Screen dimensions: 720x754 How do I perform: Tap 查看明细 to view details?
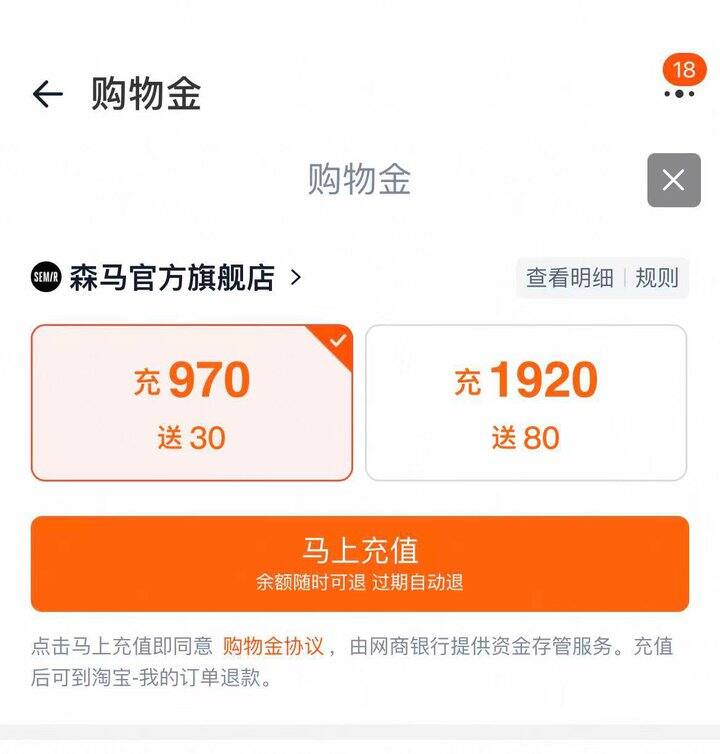tap(570, 278)
